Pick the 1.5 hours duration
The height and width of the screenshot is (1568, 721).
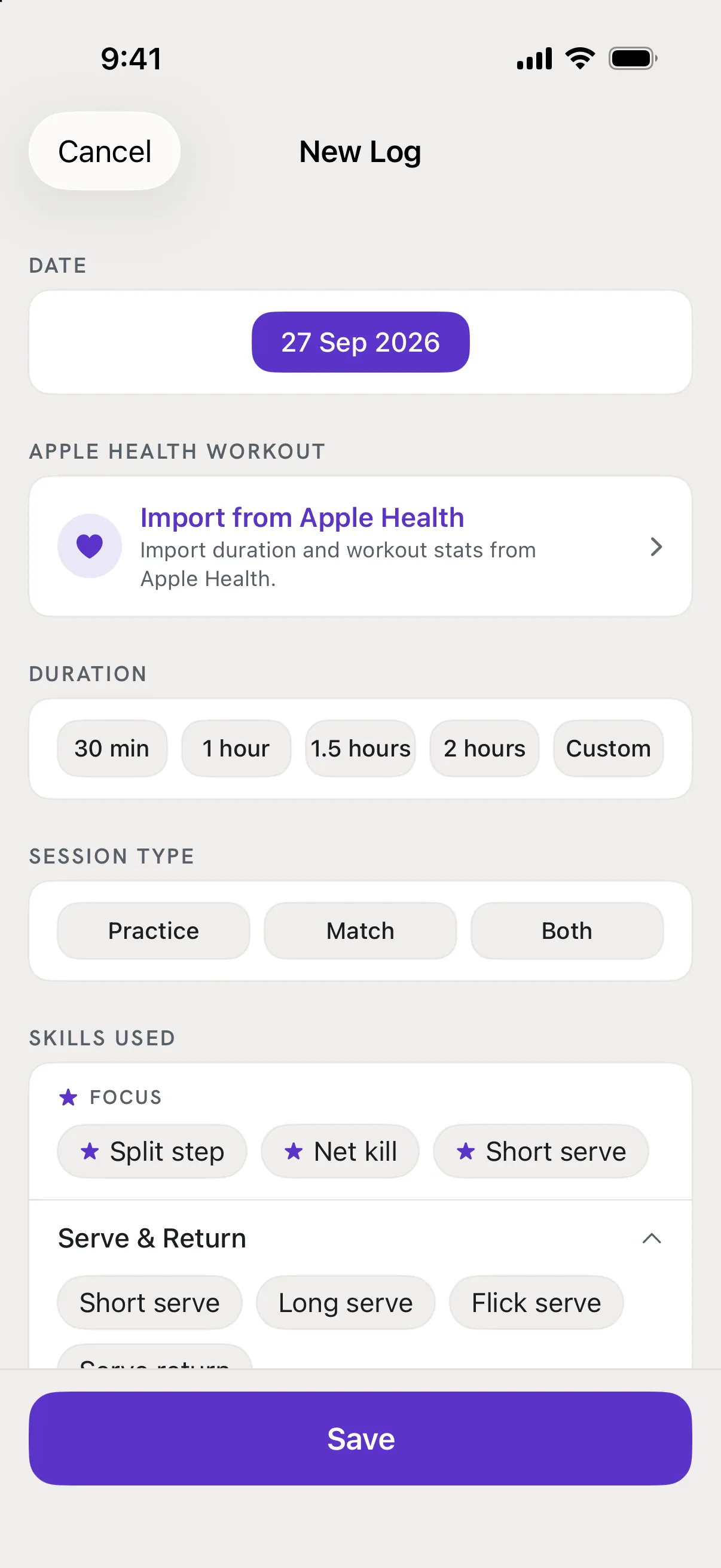360,748
